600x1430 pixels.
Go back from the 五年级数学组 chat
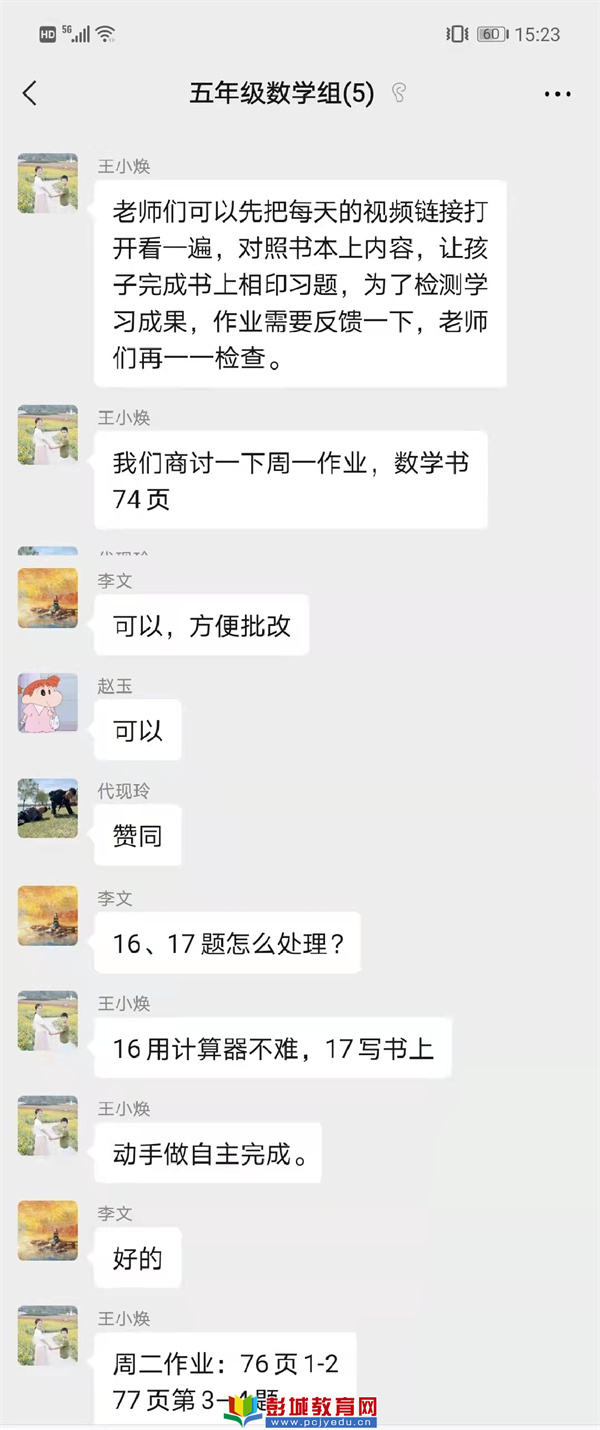coord(30,94)
